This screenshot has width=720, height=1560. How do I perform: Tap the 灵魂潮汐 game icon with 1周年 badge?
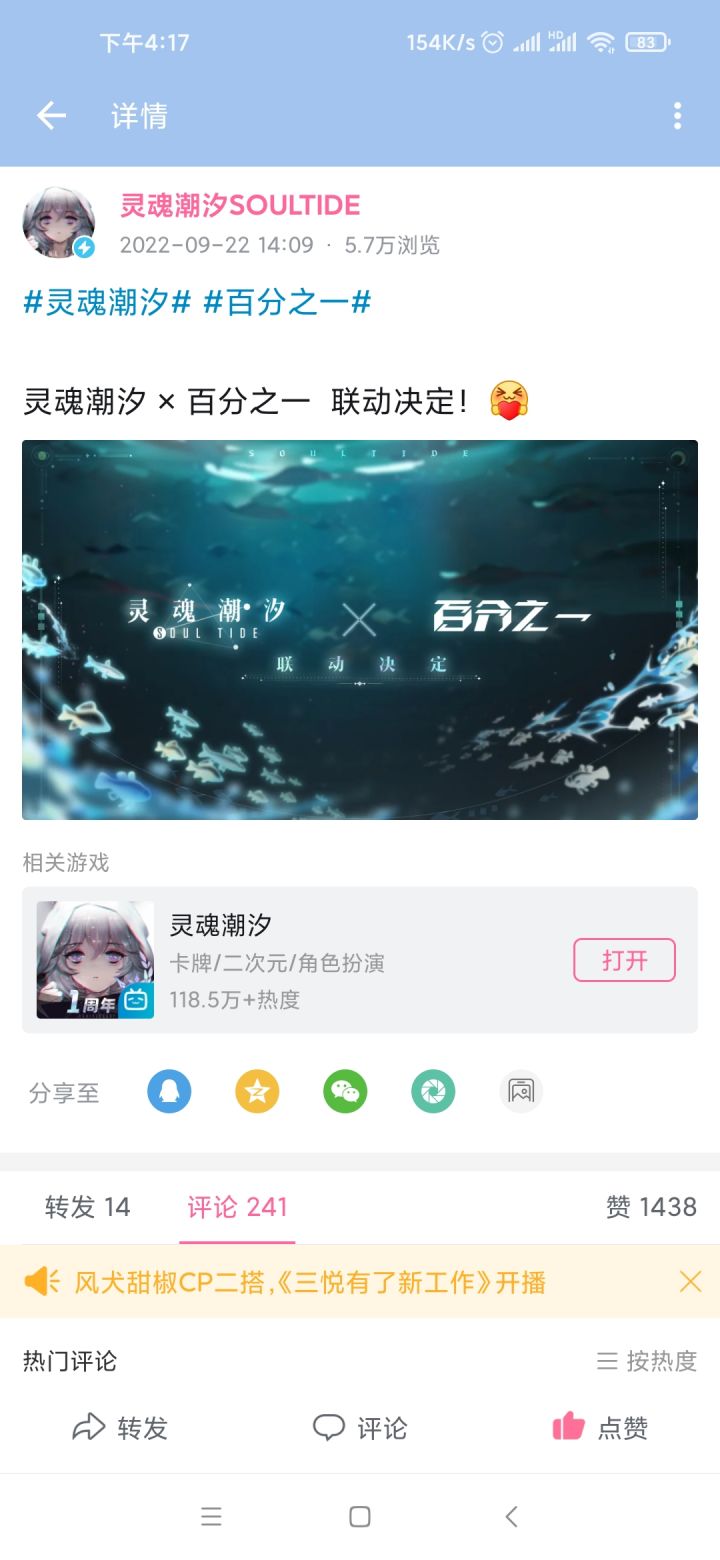[x=93, y=958]
